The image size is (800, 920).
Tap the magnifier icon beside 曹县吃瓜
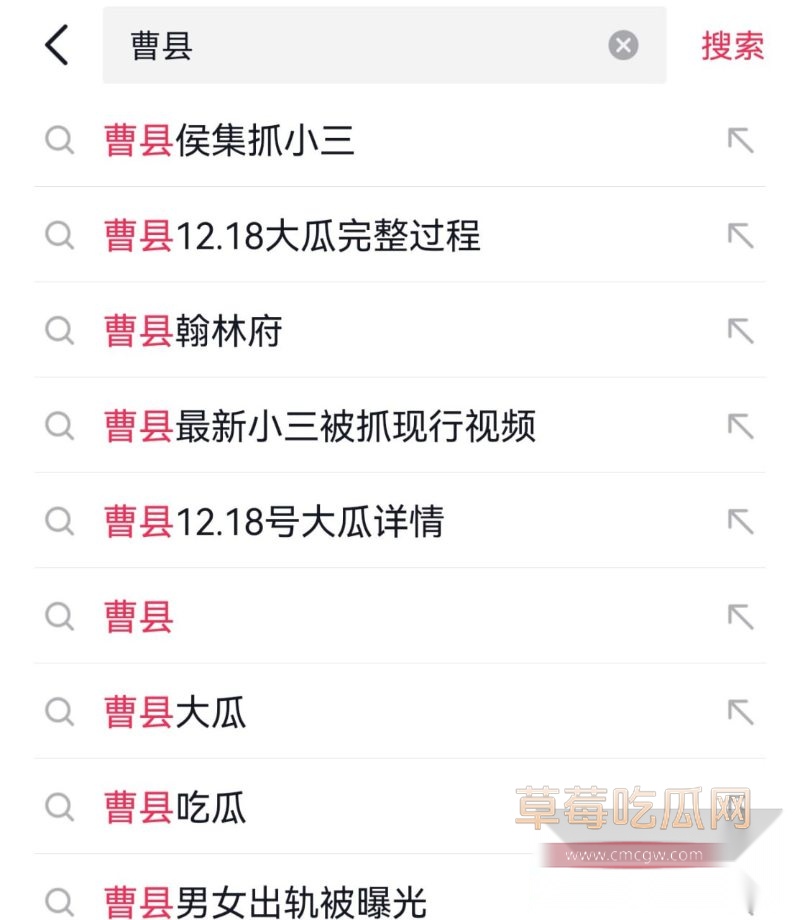click(x=60, y=809)
